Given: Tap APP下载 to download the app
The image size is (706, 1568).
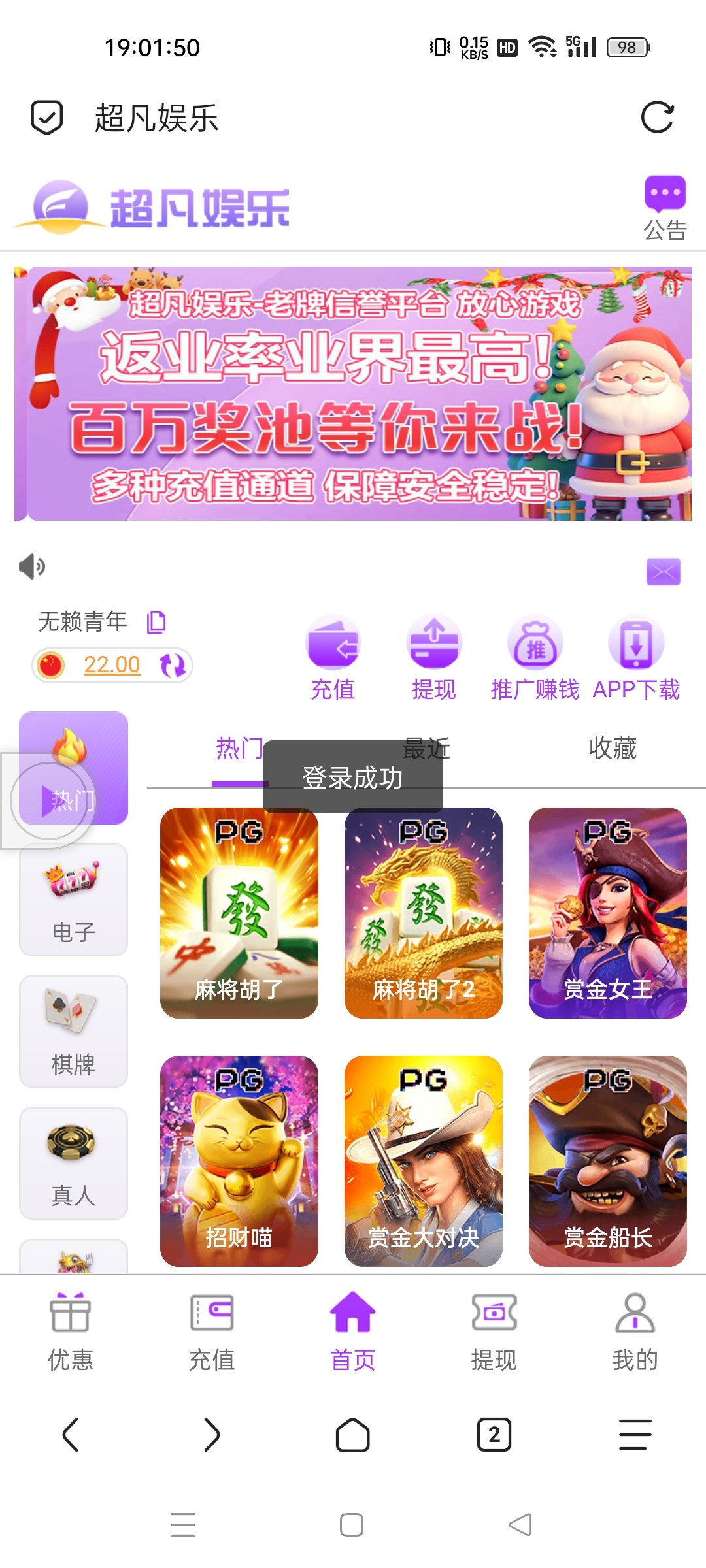Looking at the screenshot, I should click(x=636, y=658).
